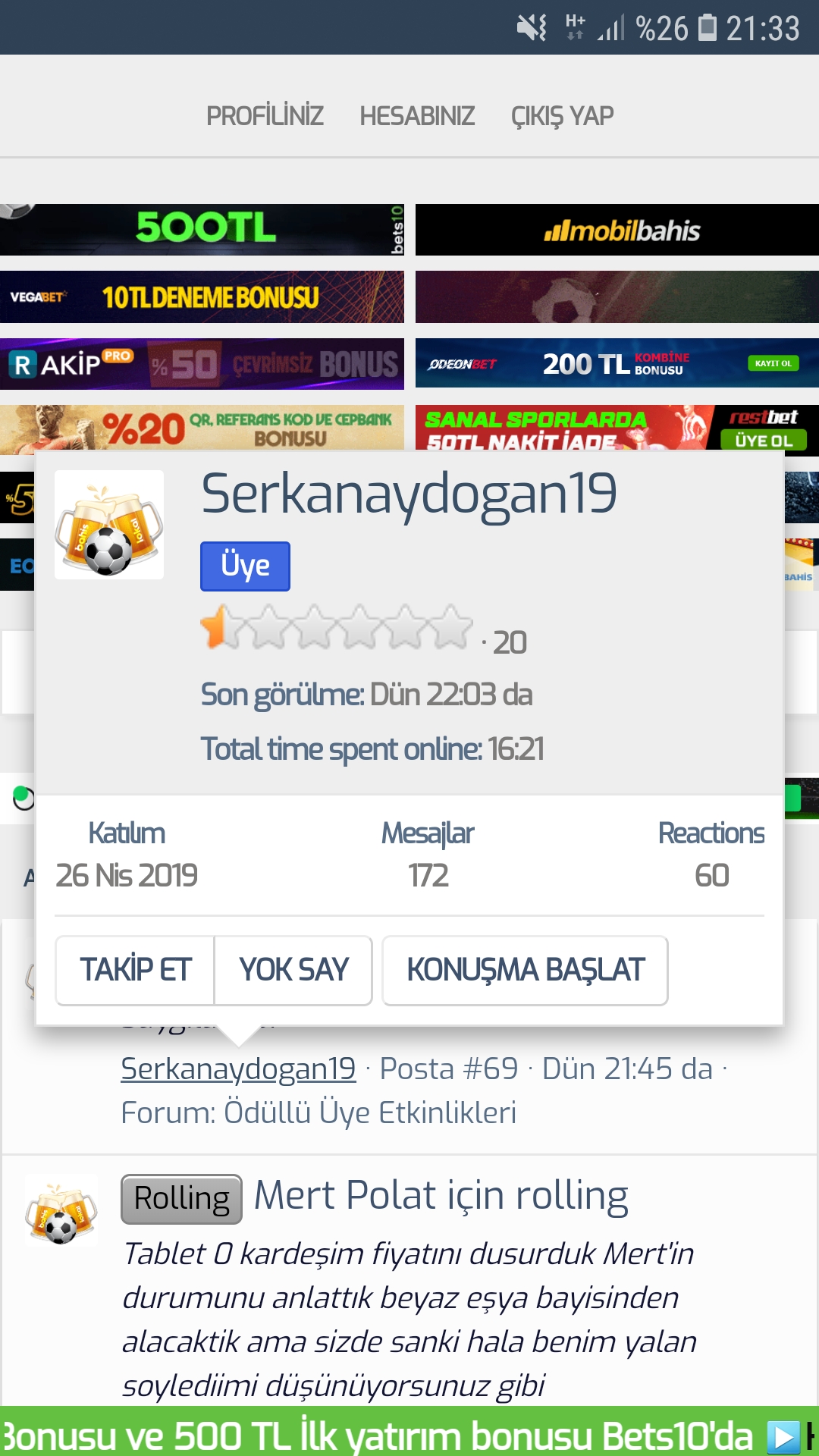Open Serkanaydogan19 profile from popup title

pos(409,494)
